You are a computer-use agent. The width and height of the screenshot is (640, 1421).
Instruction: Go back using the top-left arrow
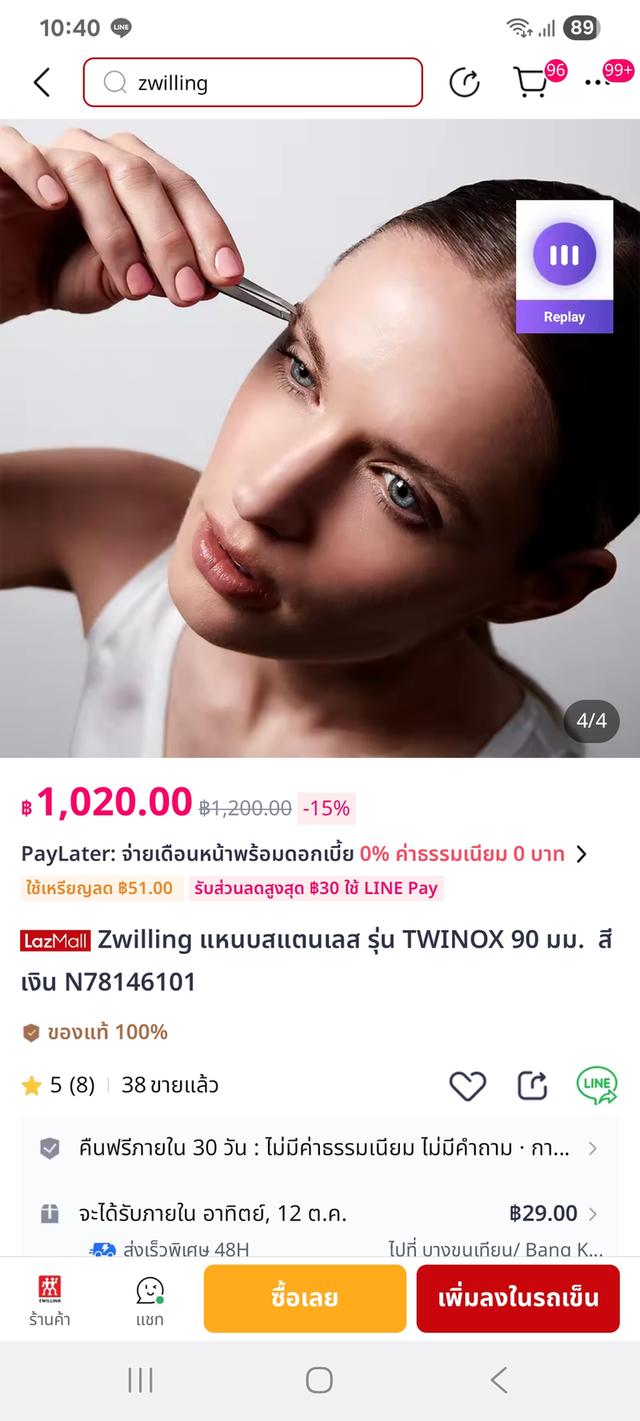pyautogui.click(x=42, y=82)
